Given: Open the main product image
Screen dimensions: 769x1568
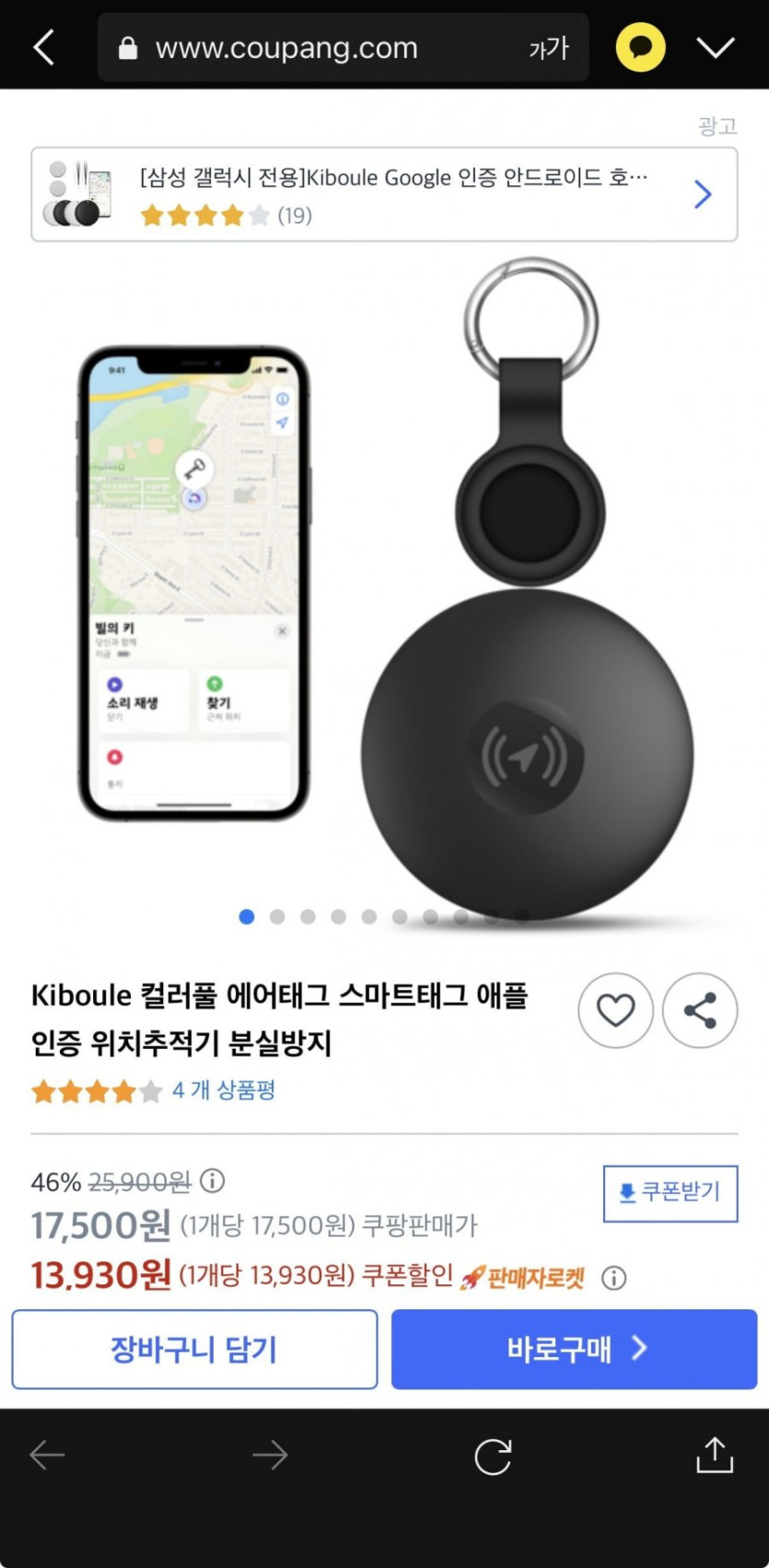Looking at the screenshot, I should click(384, 589).
